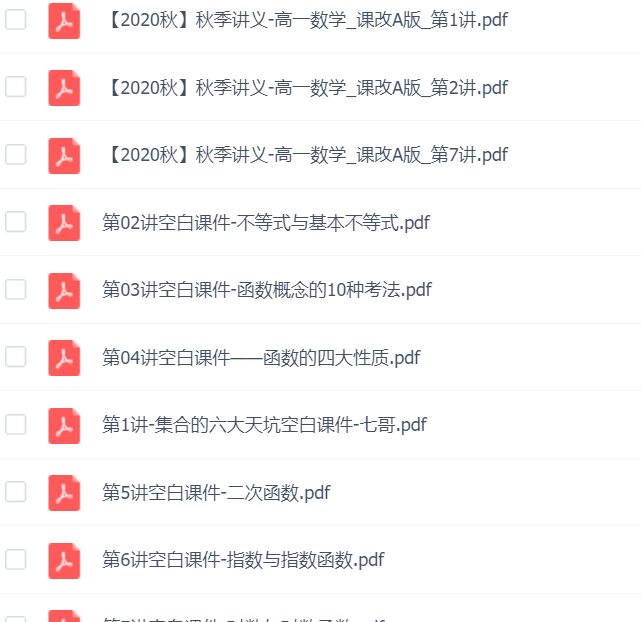
Task: Open 【2020秋】秋季讲义 第7讲.pdf
Action: coord(305,154)
